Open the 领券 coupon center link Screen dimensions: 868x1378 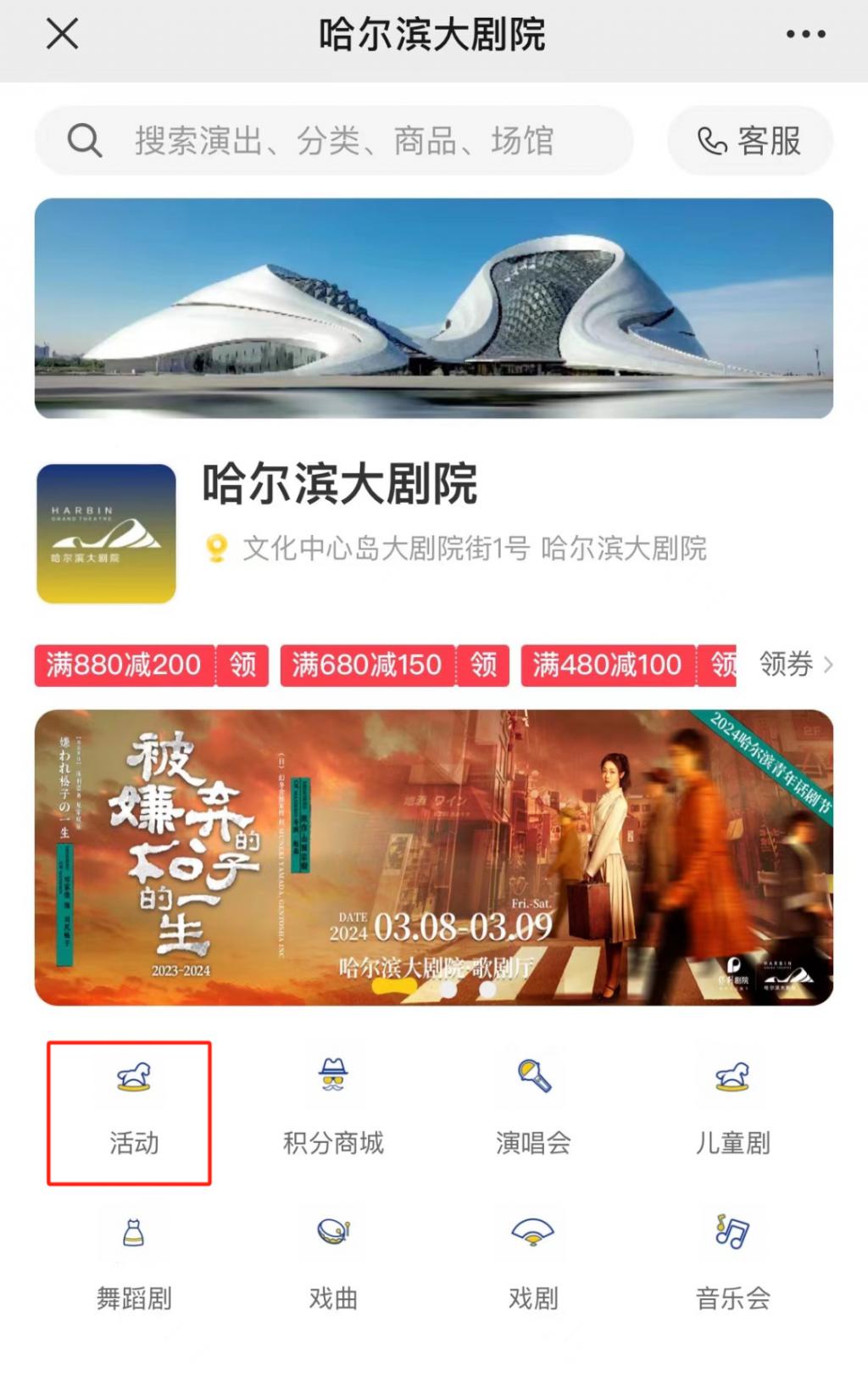[795, 664]
